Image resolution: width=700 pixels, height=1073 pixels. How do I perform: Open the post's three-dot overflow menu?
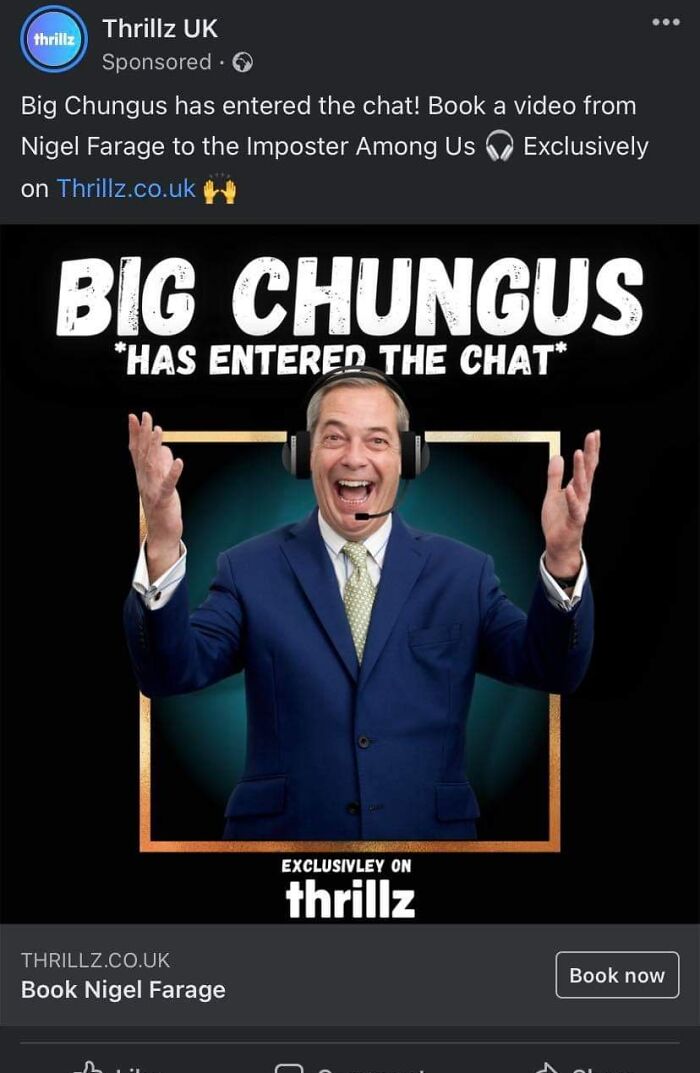(665, 22)
